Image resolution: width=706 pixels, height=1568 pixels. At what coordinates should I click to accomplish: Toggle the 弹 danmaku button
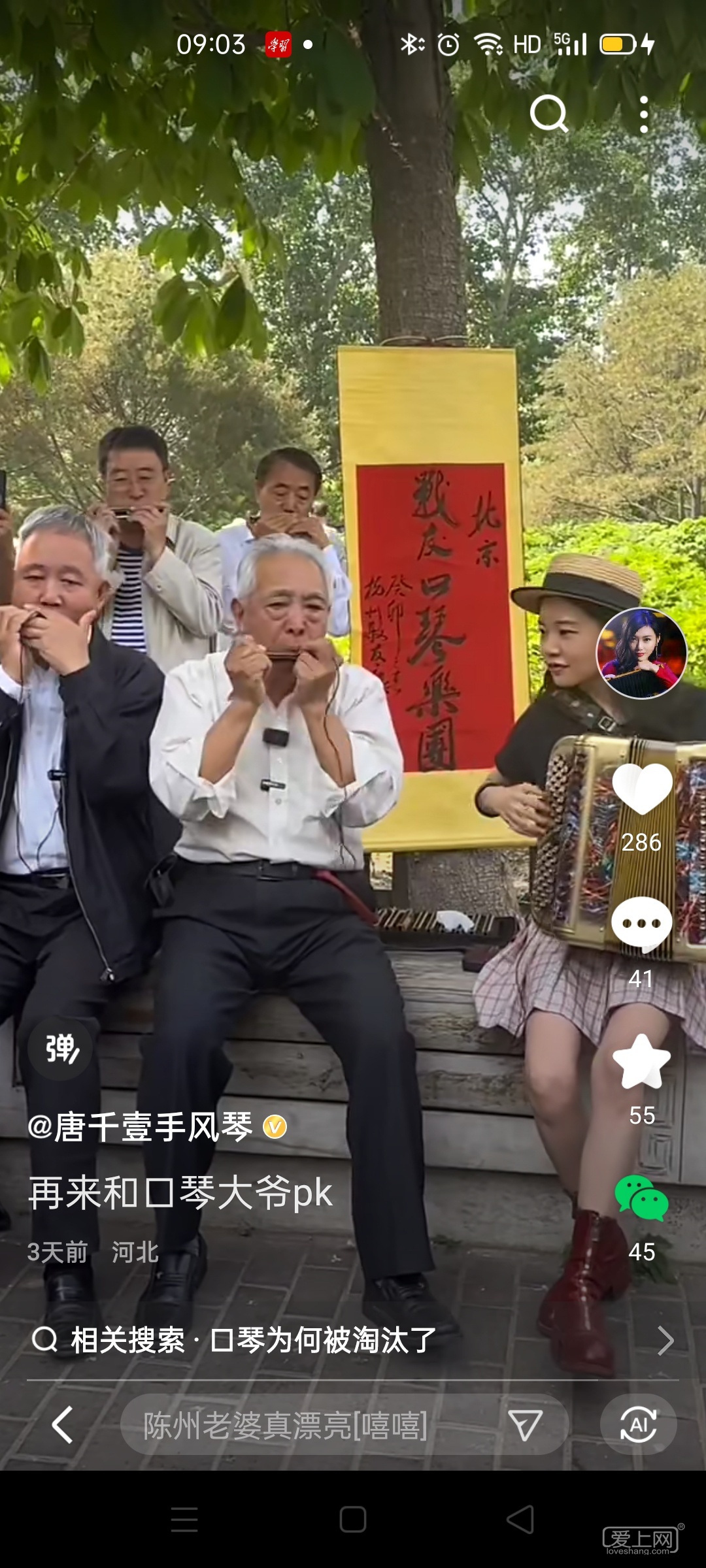60,1049
